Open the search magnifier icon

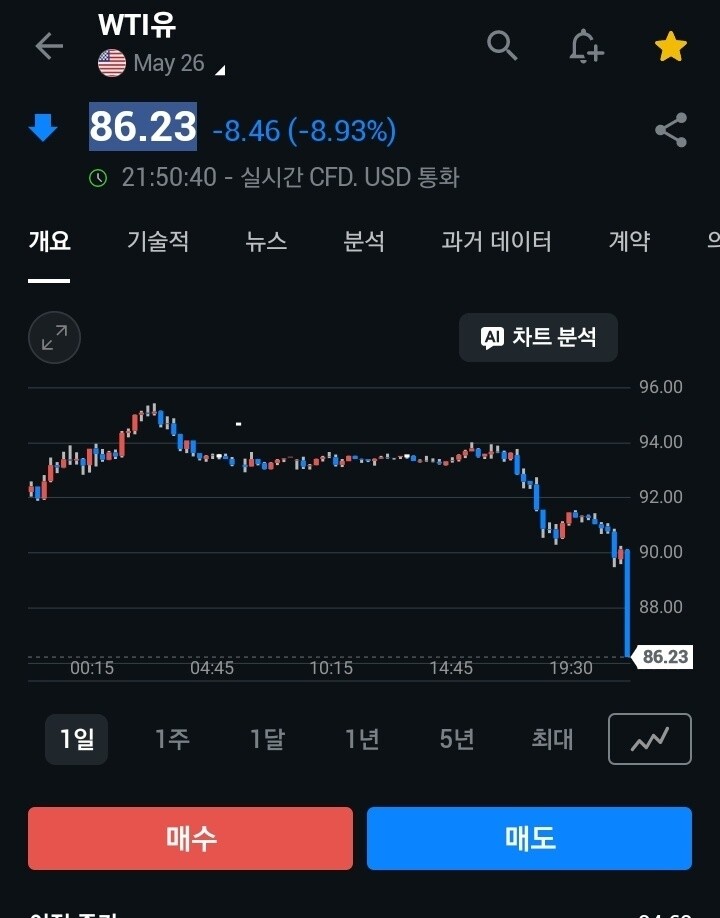[502, 45]
